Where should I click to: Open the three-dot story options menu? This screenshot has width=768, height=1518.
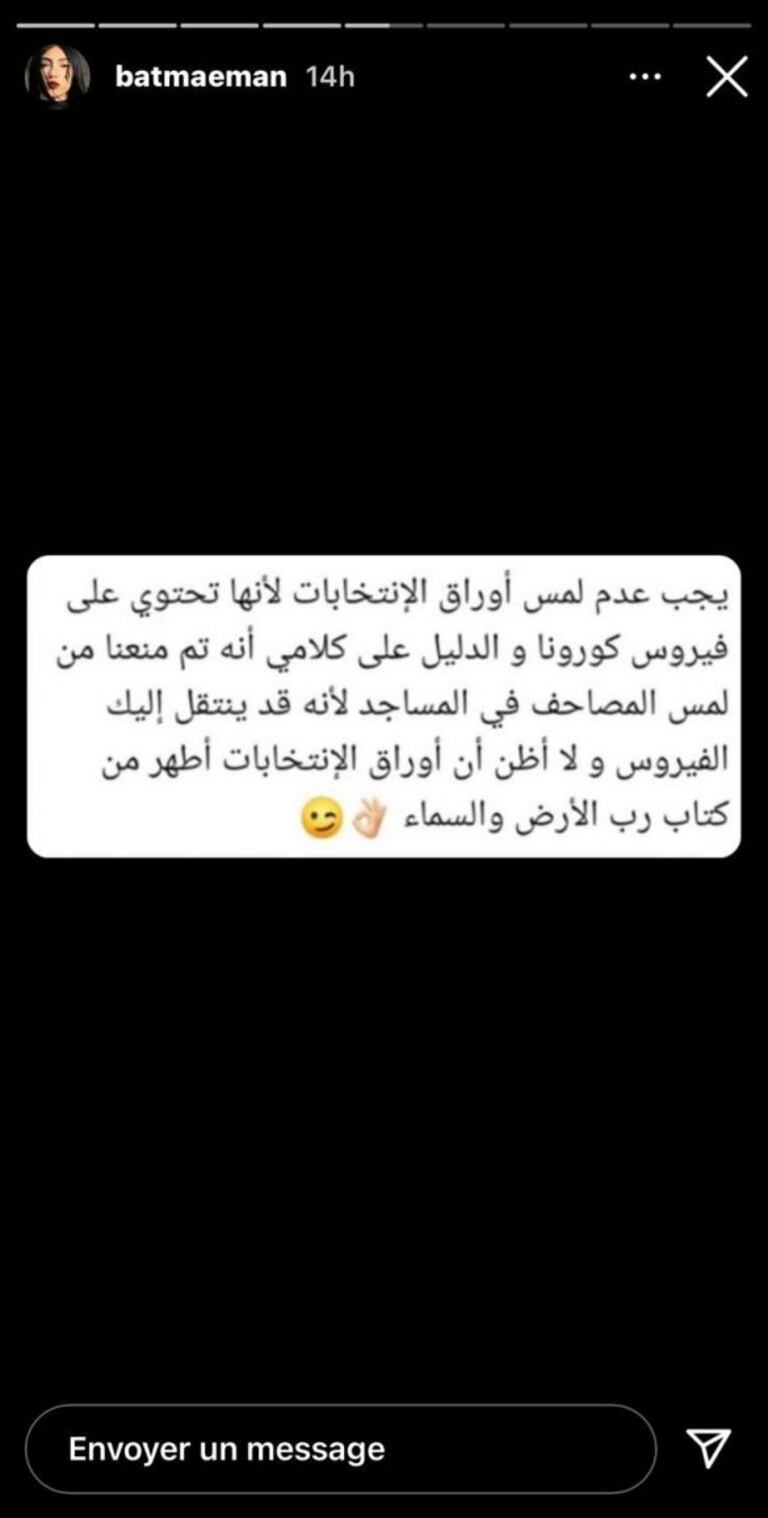click(x=645, y=77)
